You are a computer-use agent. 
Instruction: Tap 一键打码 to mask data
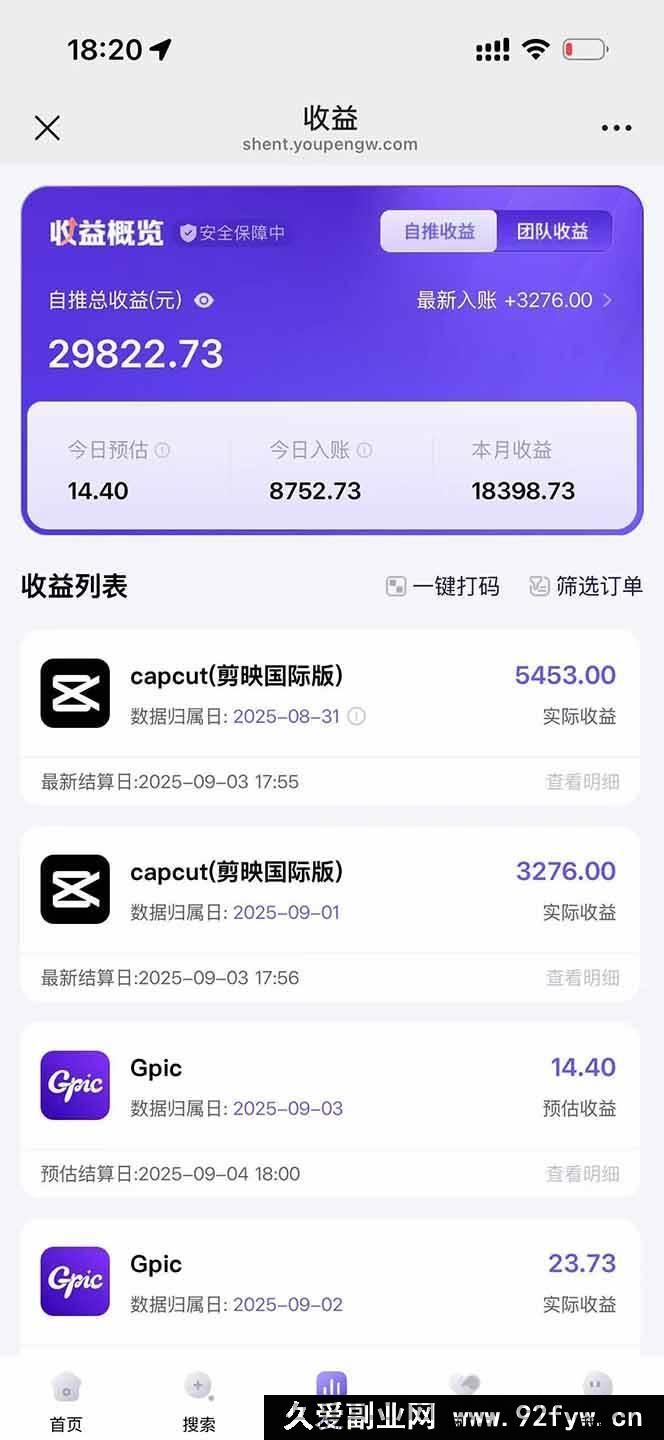[443, 586]
